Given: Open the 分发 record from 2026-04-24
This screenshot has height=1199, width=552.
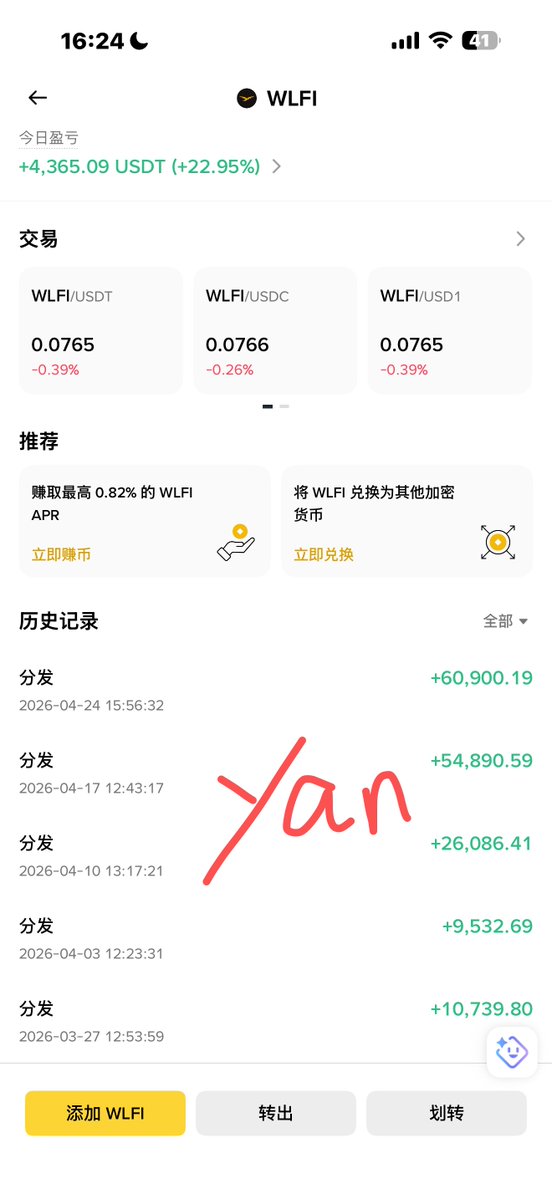Looking at the screenshot, I should coord(275,690).
